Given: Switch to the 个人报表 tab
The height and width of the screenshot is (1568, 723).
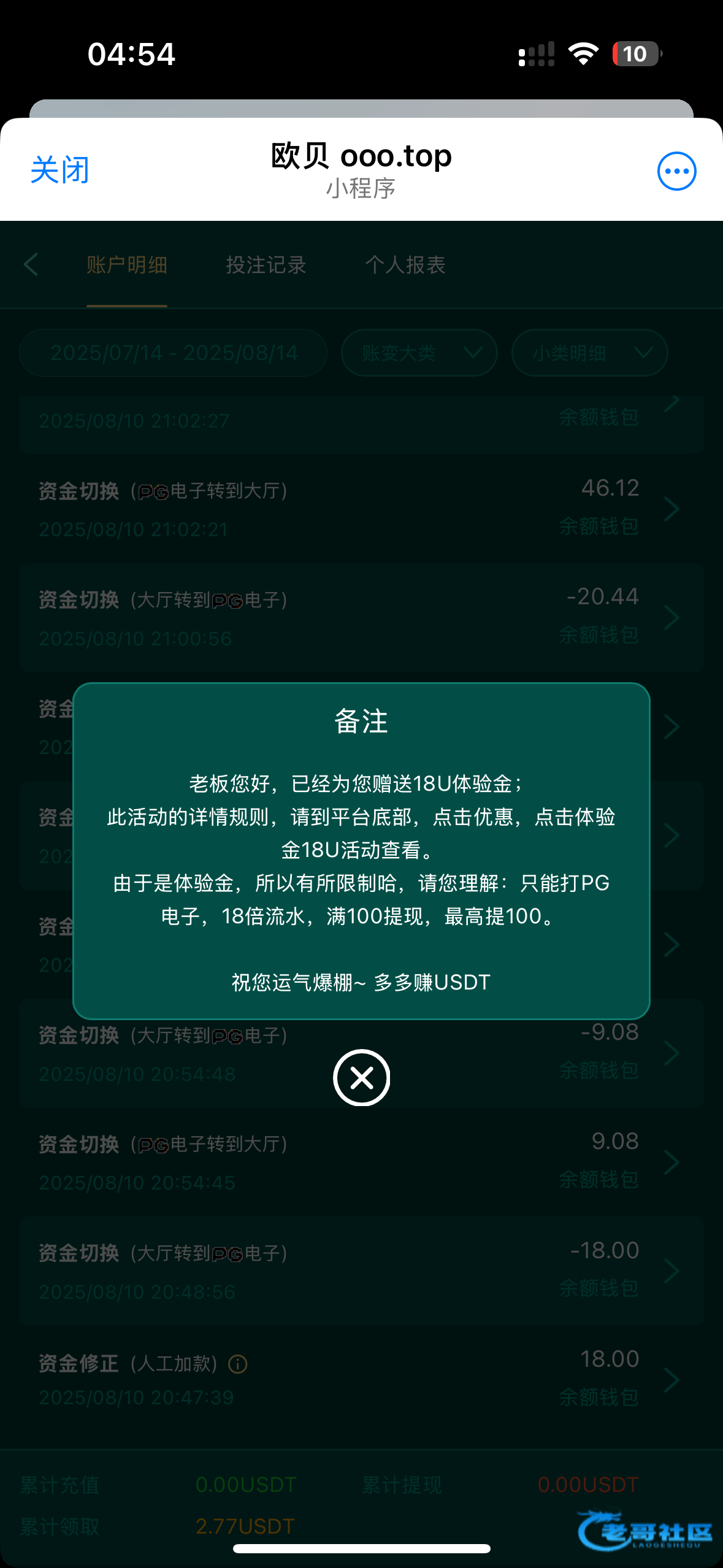Looking at the screenshot, I should click(405, 265).
